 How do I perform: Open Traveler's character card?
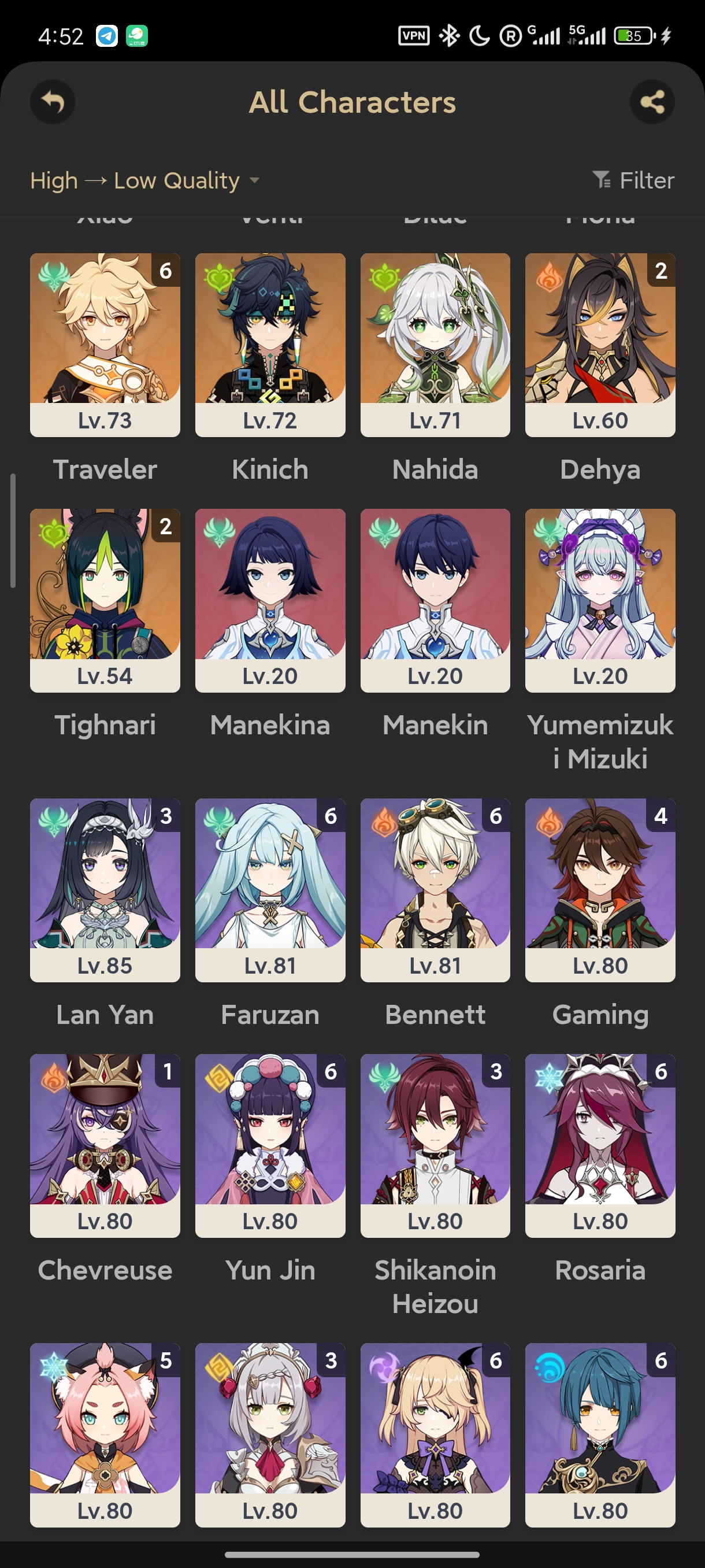[x=105, y=345]
